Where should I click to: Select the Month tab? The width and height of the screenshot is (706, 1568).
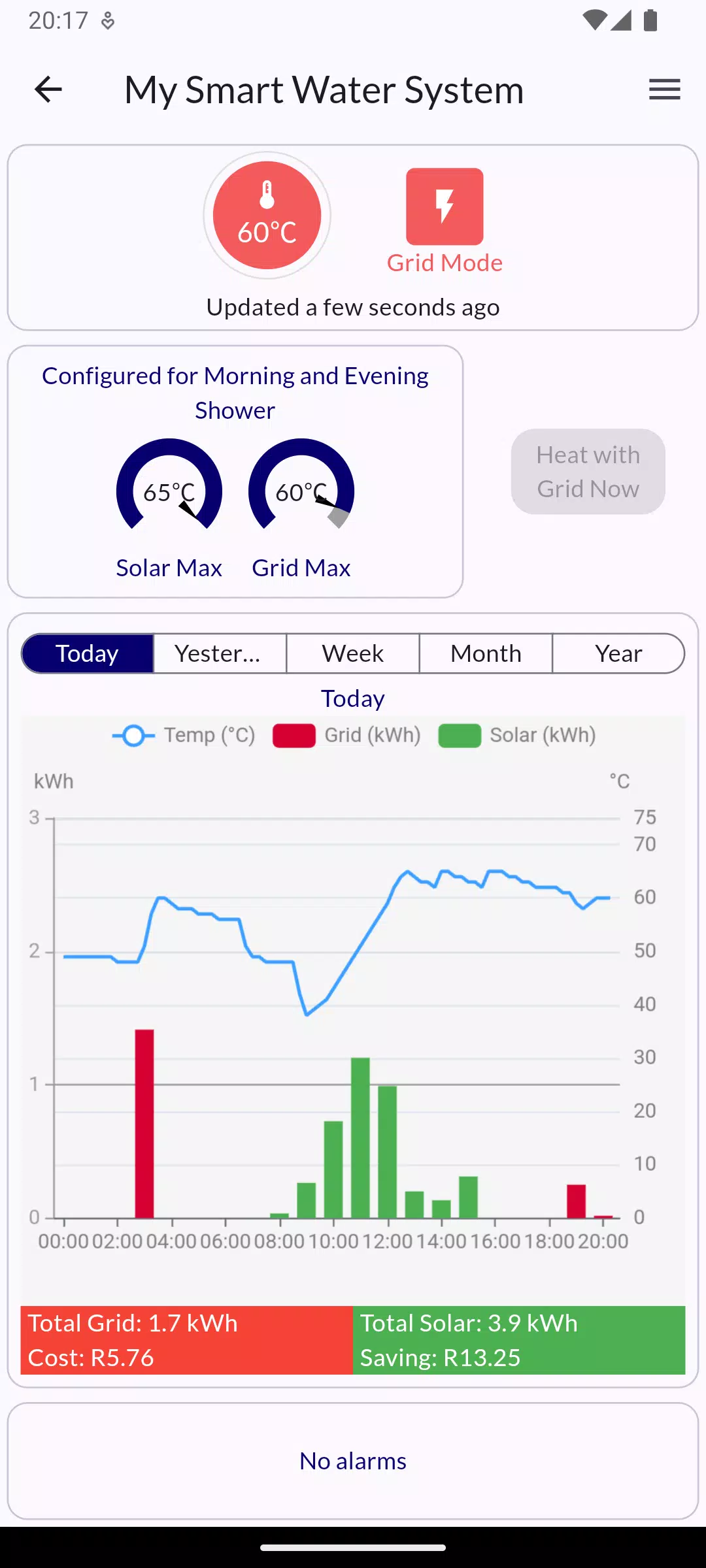(x=484, y=653)
